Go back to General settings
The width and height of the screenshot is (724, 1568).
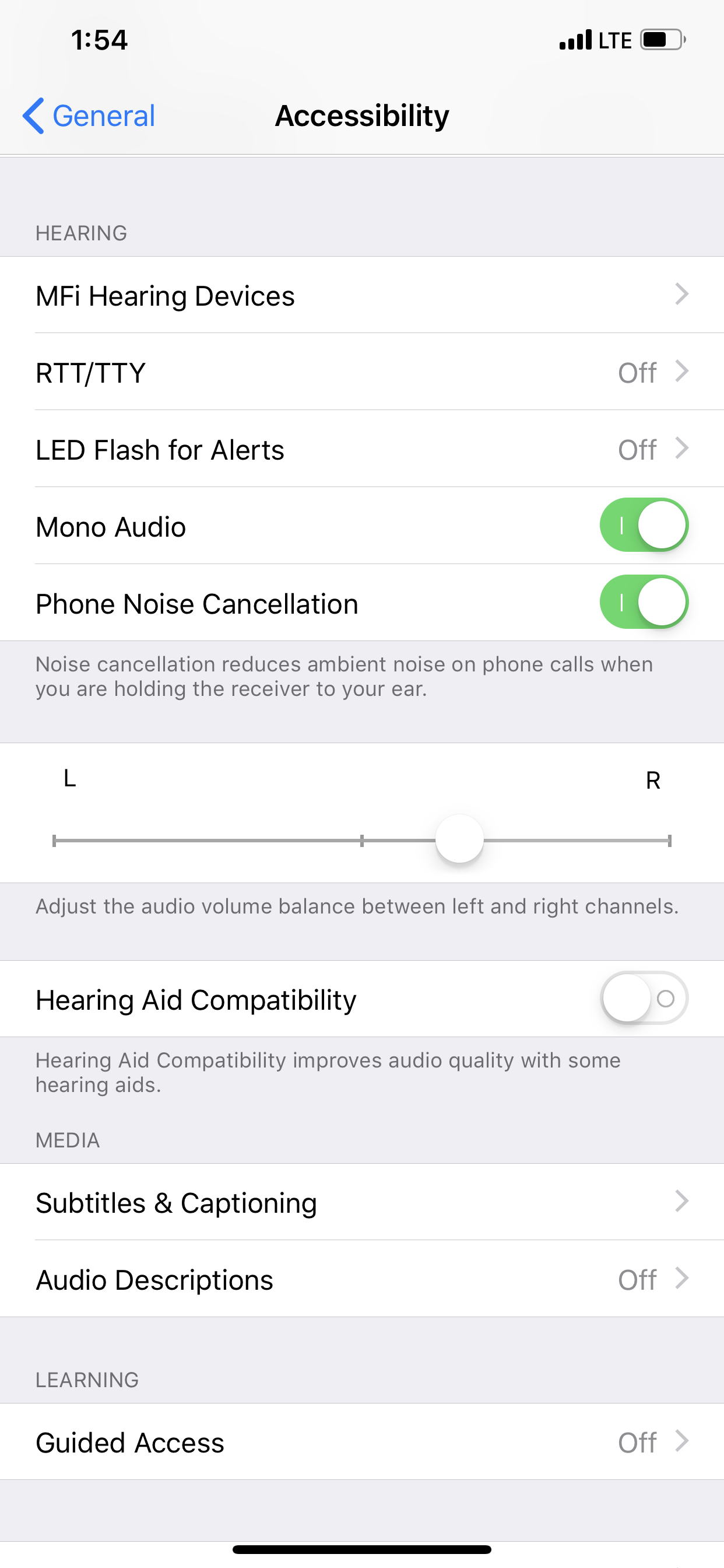tap(89, 116)
